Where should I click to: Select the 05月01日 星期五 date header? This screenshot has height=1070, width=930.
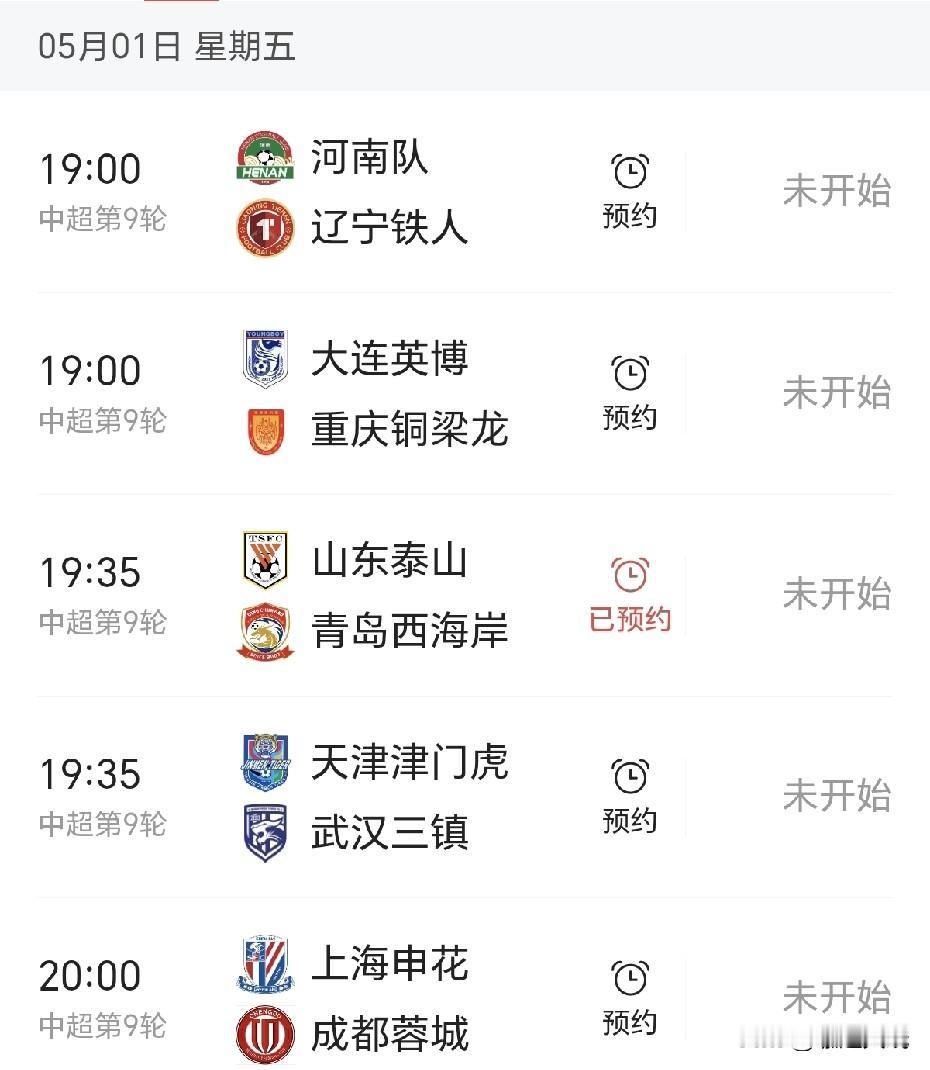(x=166, y=45)
